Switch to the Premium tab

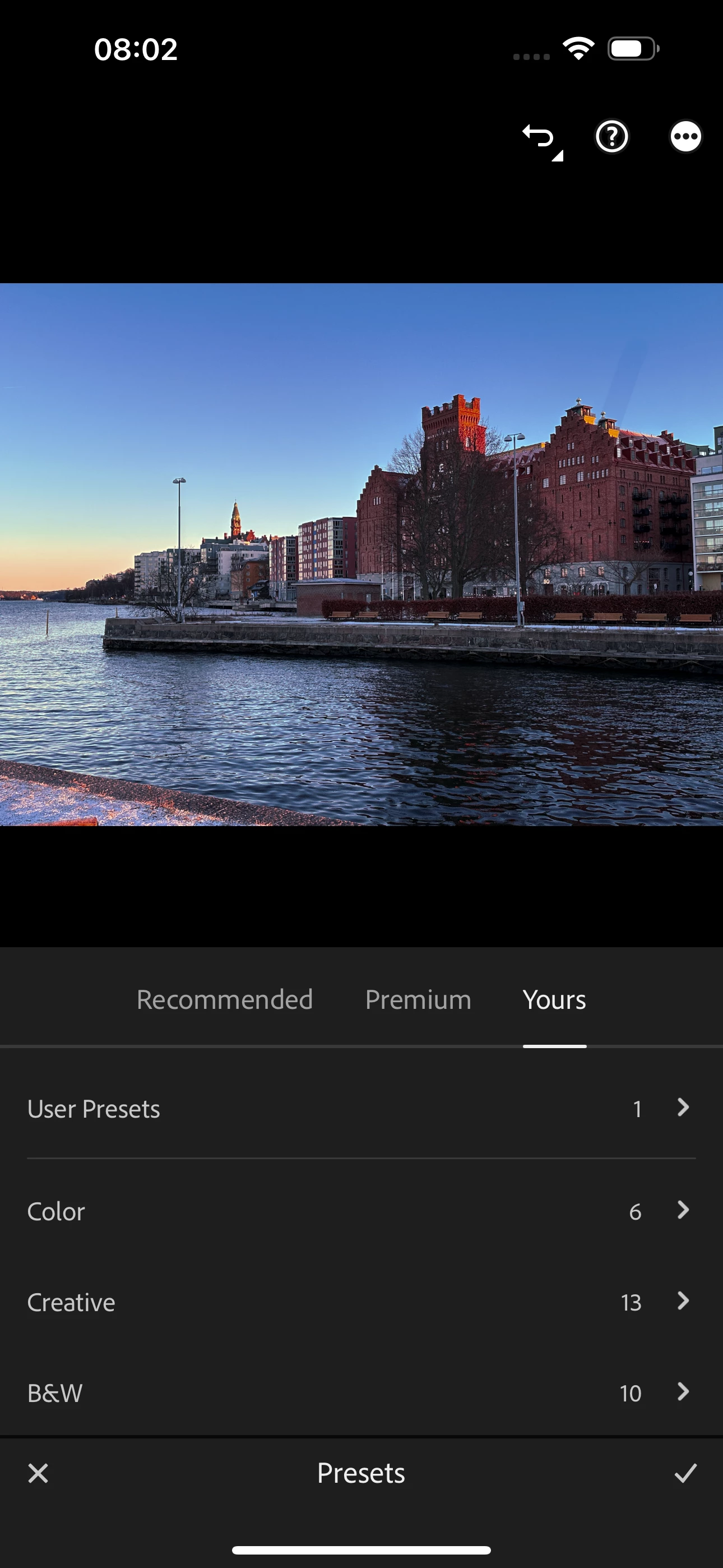[418, 1000]
